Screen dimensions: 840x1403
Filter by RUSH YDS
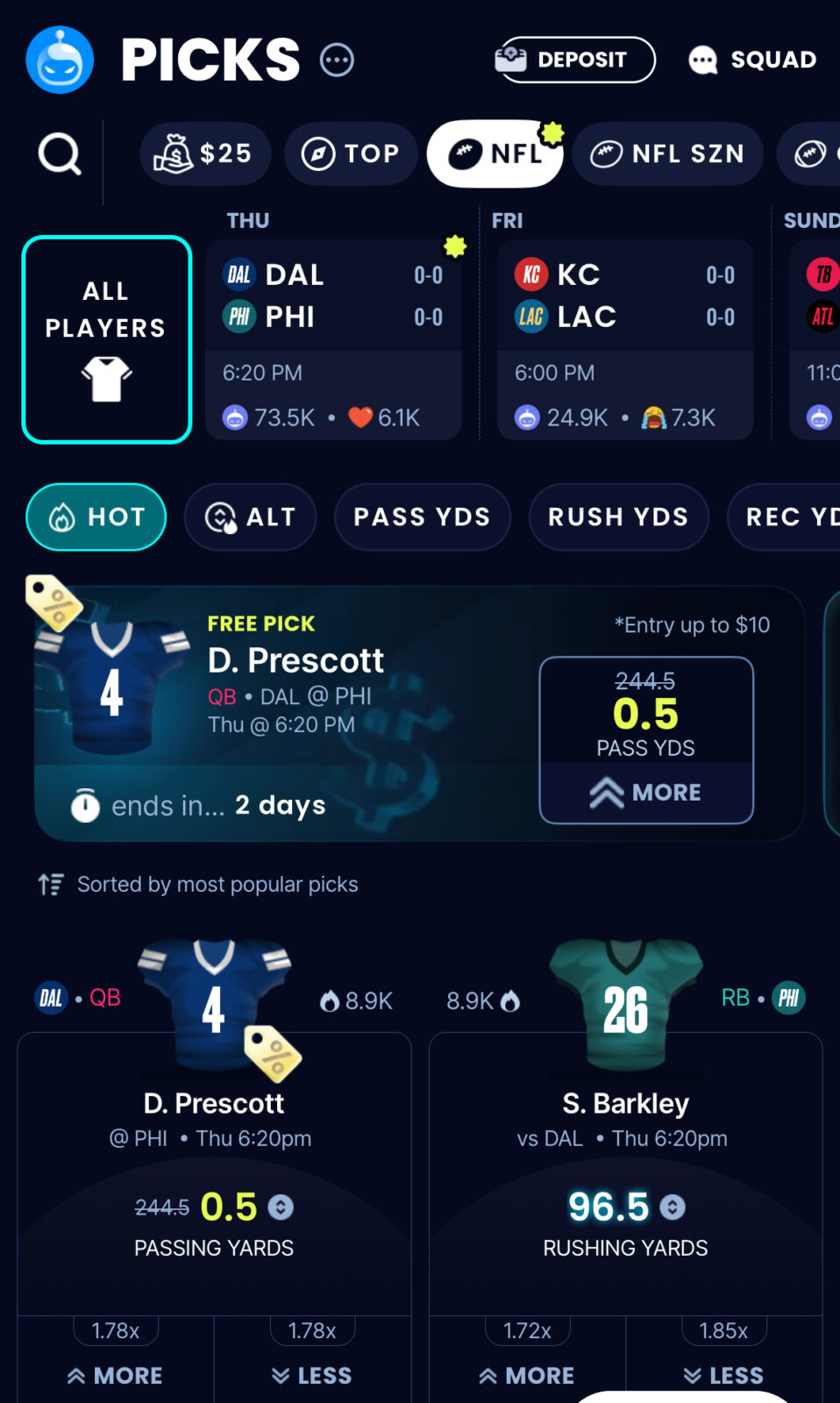coord(618,517)
